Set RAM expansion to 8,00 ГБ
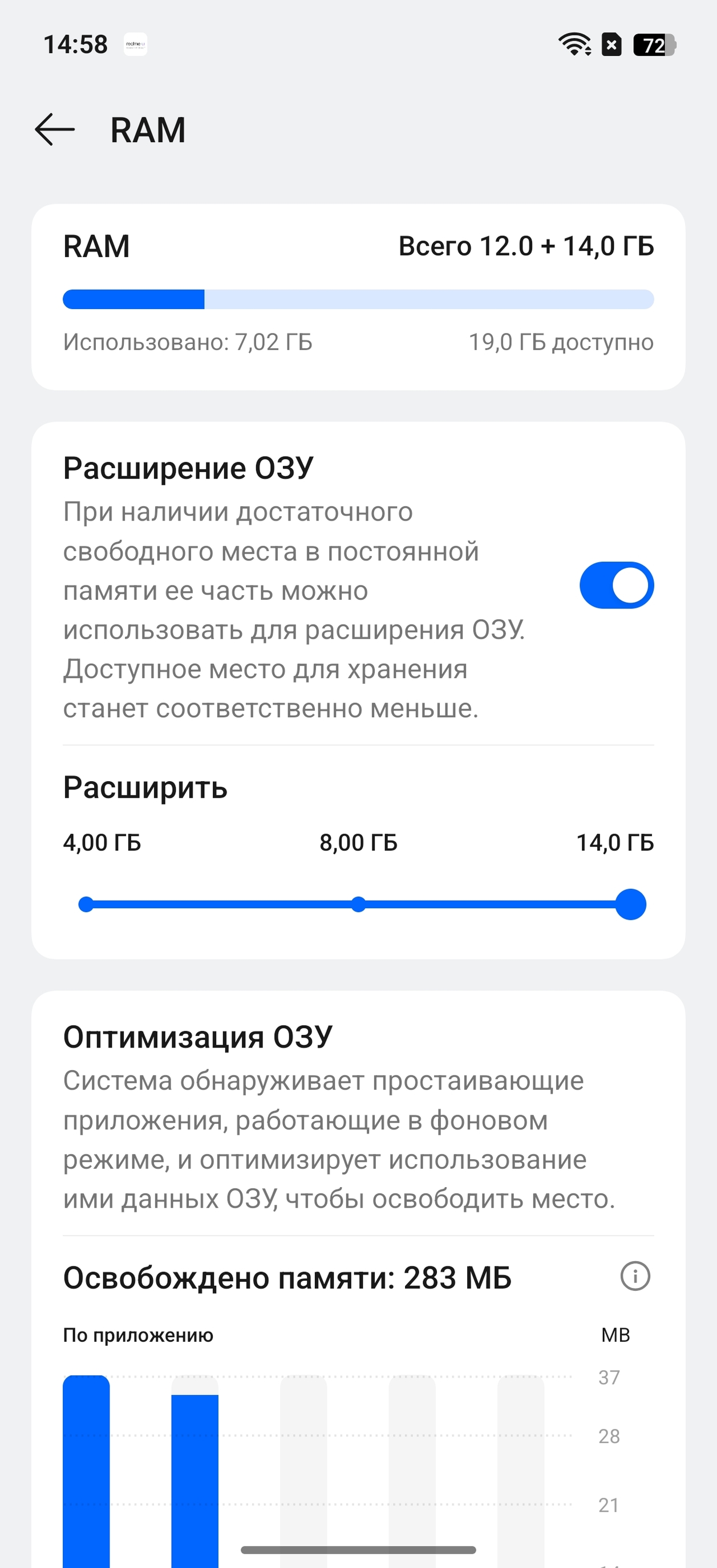717x1568 pixels. click(359, 904)
